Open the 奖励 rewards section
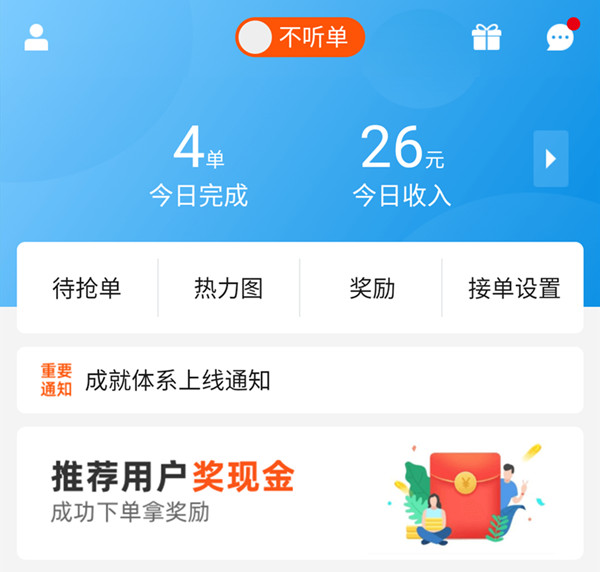Image resolution: width=600 pixels, height=572 pixels. tap(371, 289)
